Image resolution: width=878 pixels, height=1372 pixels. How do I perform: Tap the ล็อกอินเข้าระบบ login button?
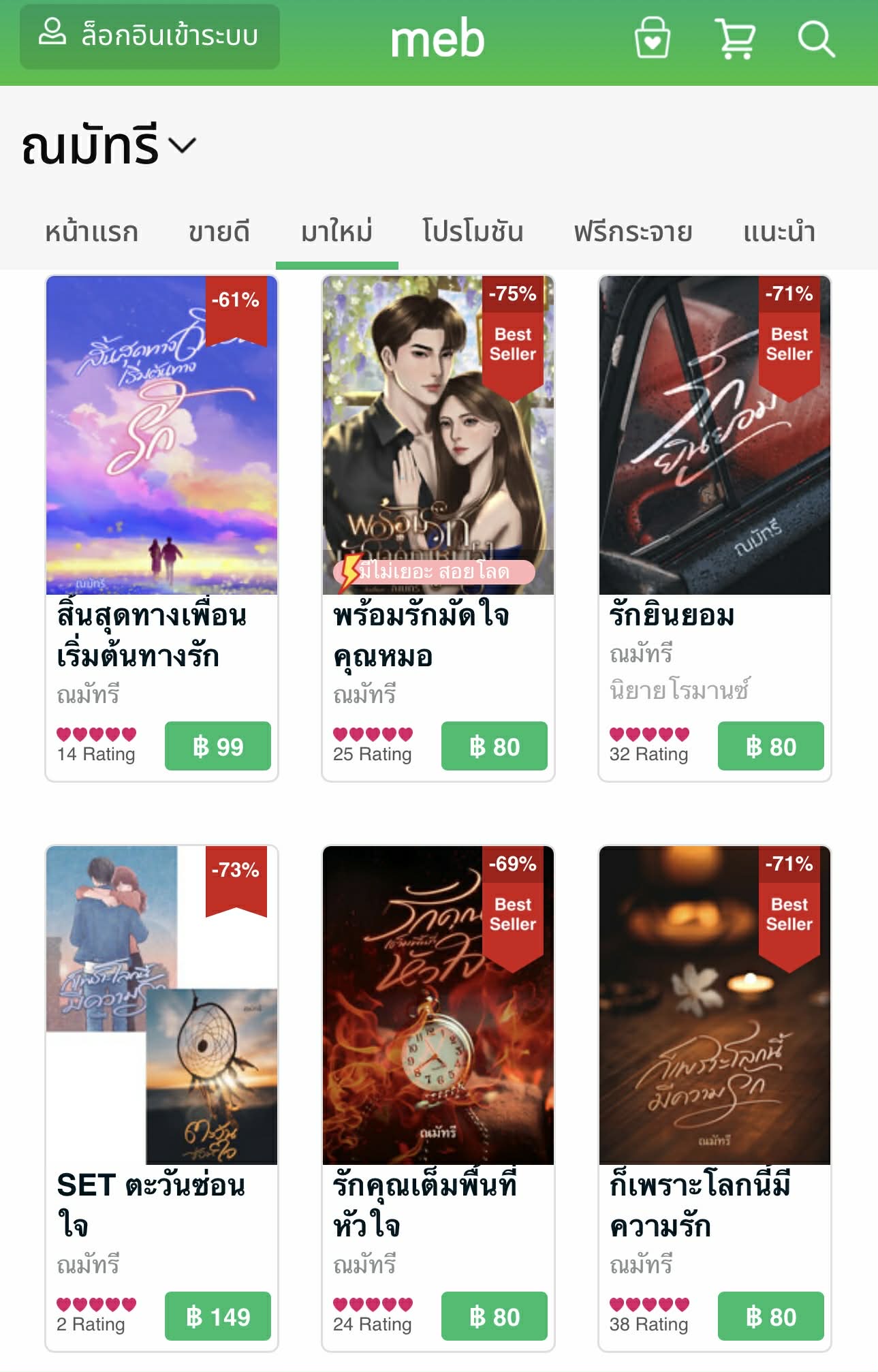[149, 36]
